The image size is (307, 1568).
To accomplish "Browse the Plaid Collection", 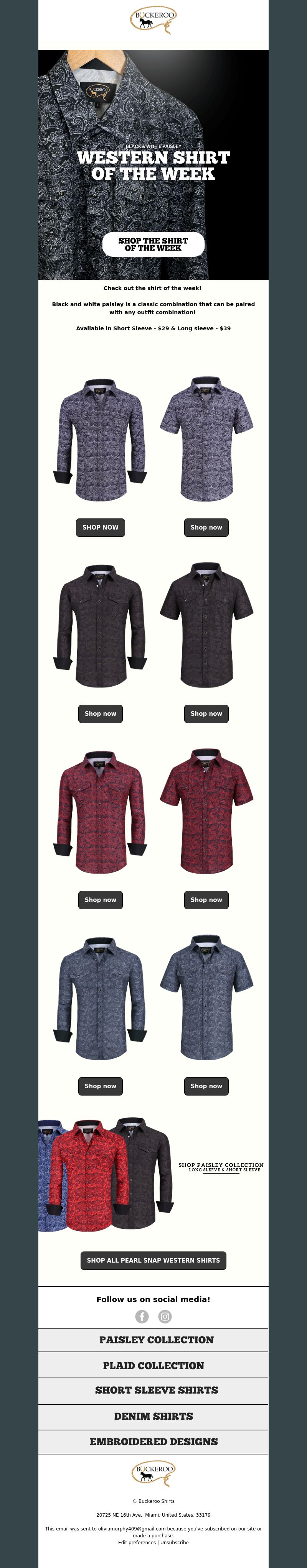I will (153, 1365).
